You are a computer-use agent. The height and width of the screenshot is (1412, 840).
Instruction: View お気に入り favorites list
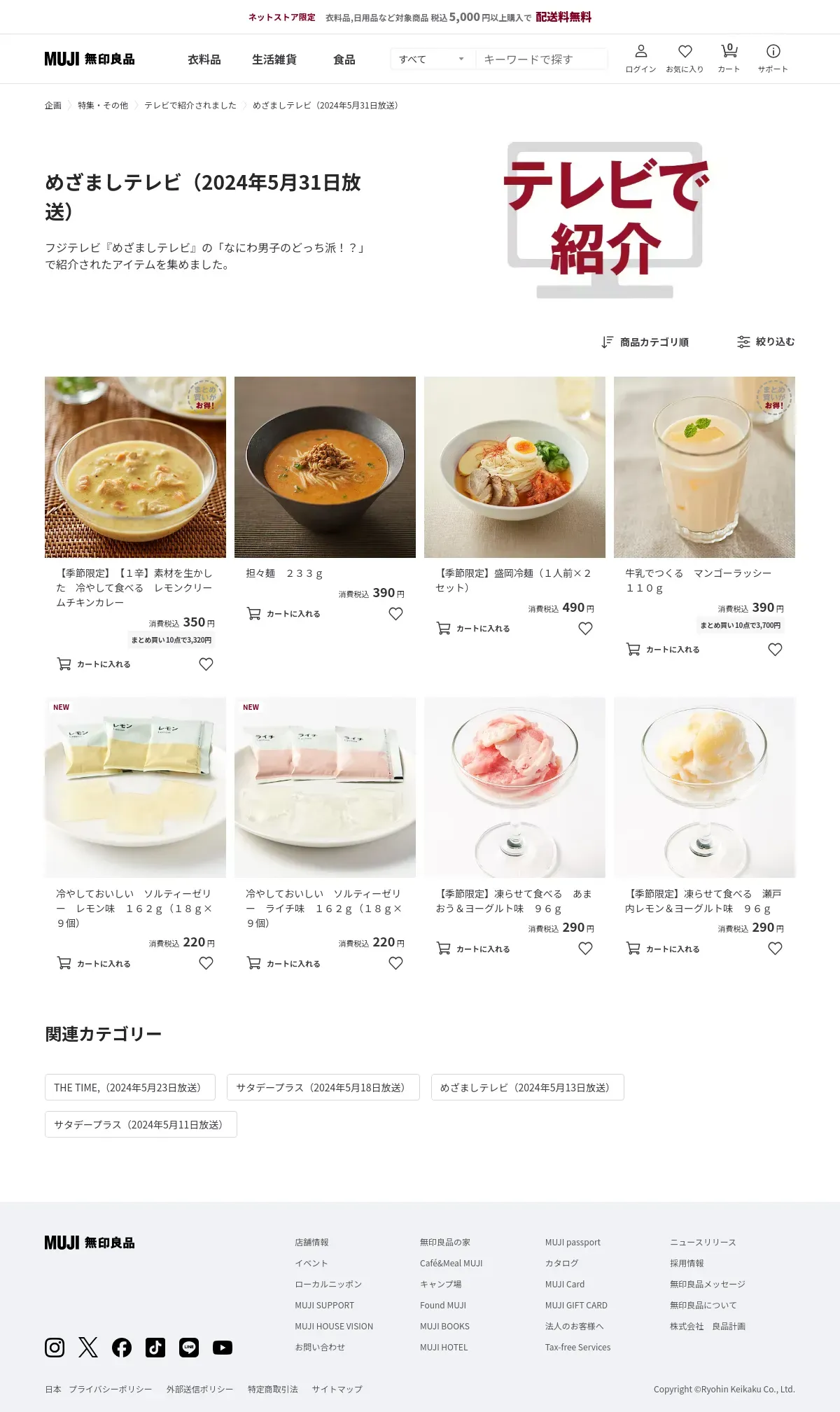685,58
